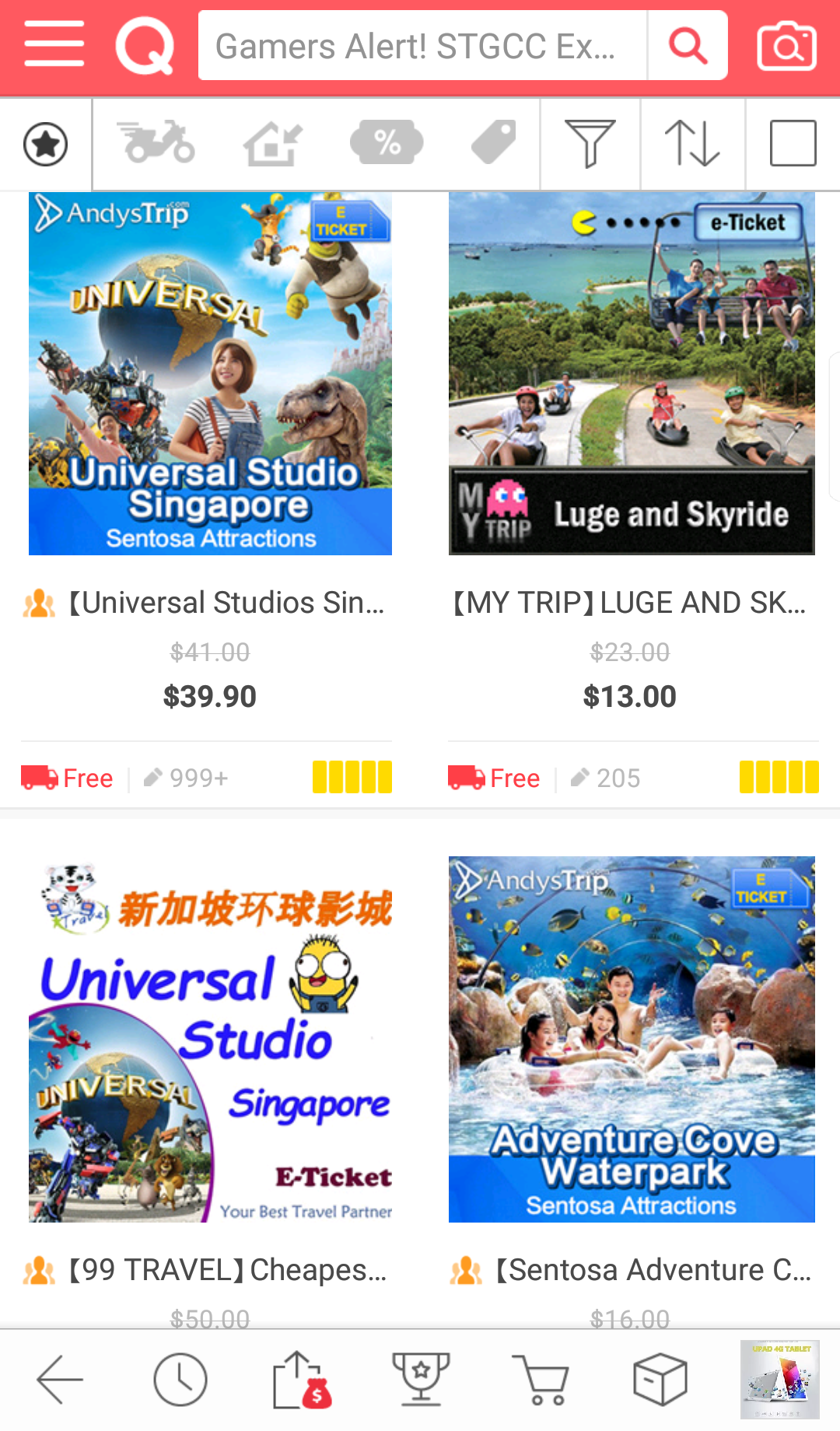This screenshot has height=1431, width=840.
Task: Open the funnel filter options
Action: point(590,143)
